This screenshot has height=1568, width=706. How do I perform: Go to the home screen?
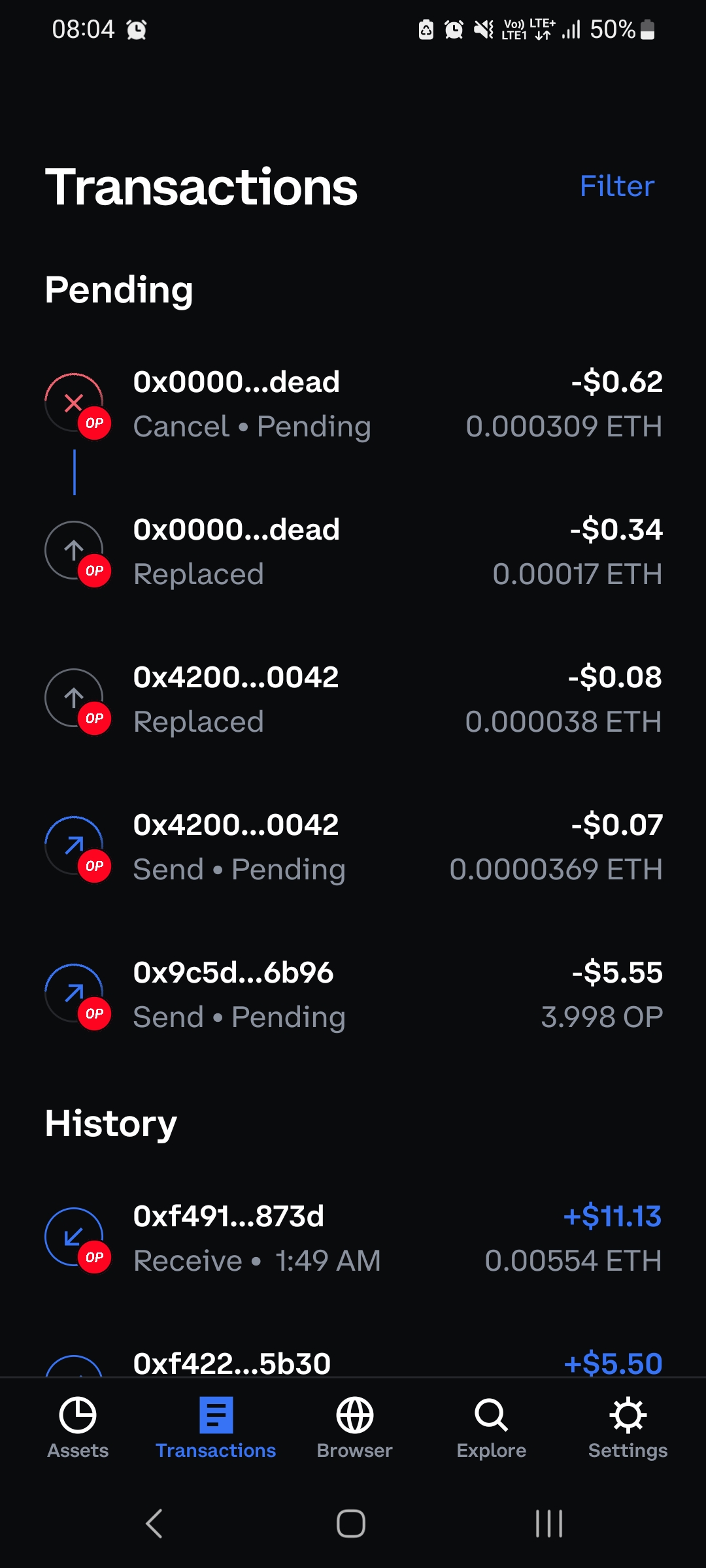point(351,1524)
